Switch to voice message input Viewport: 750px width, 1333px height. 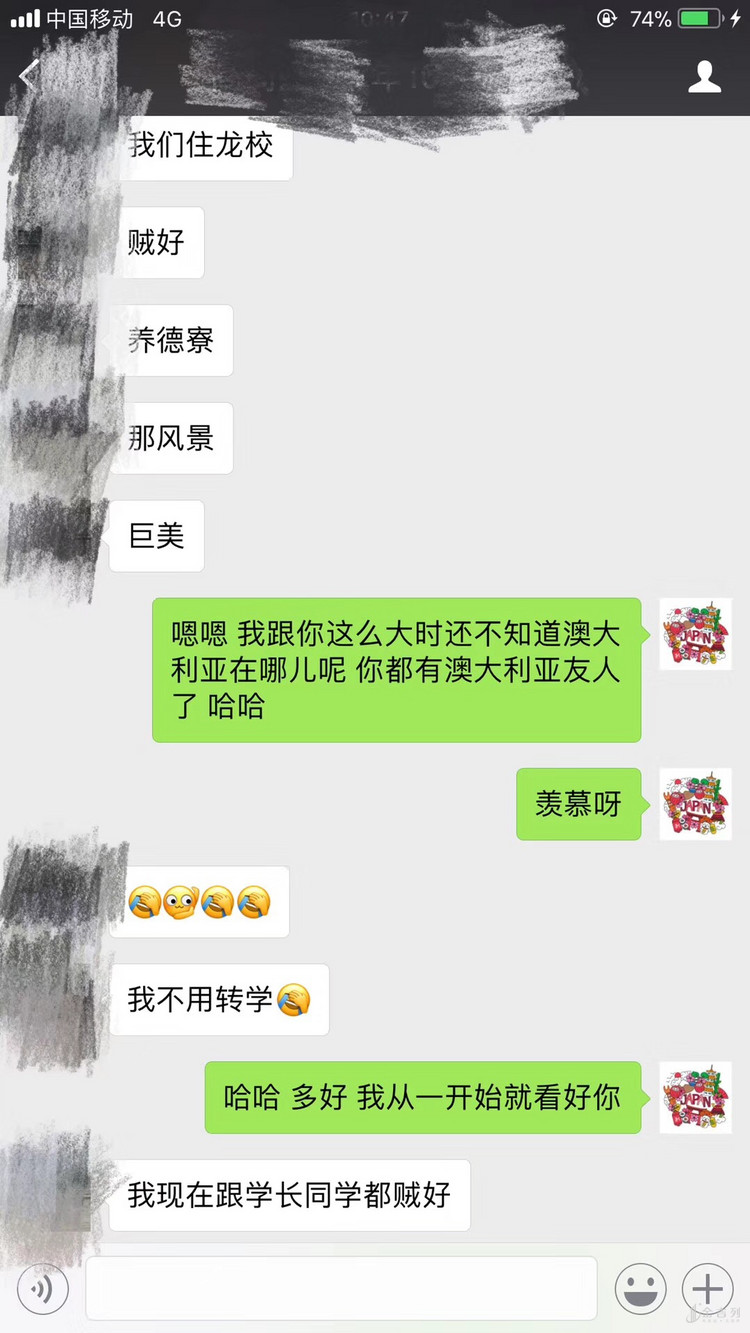click(42, 1288)
